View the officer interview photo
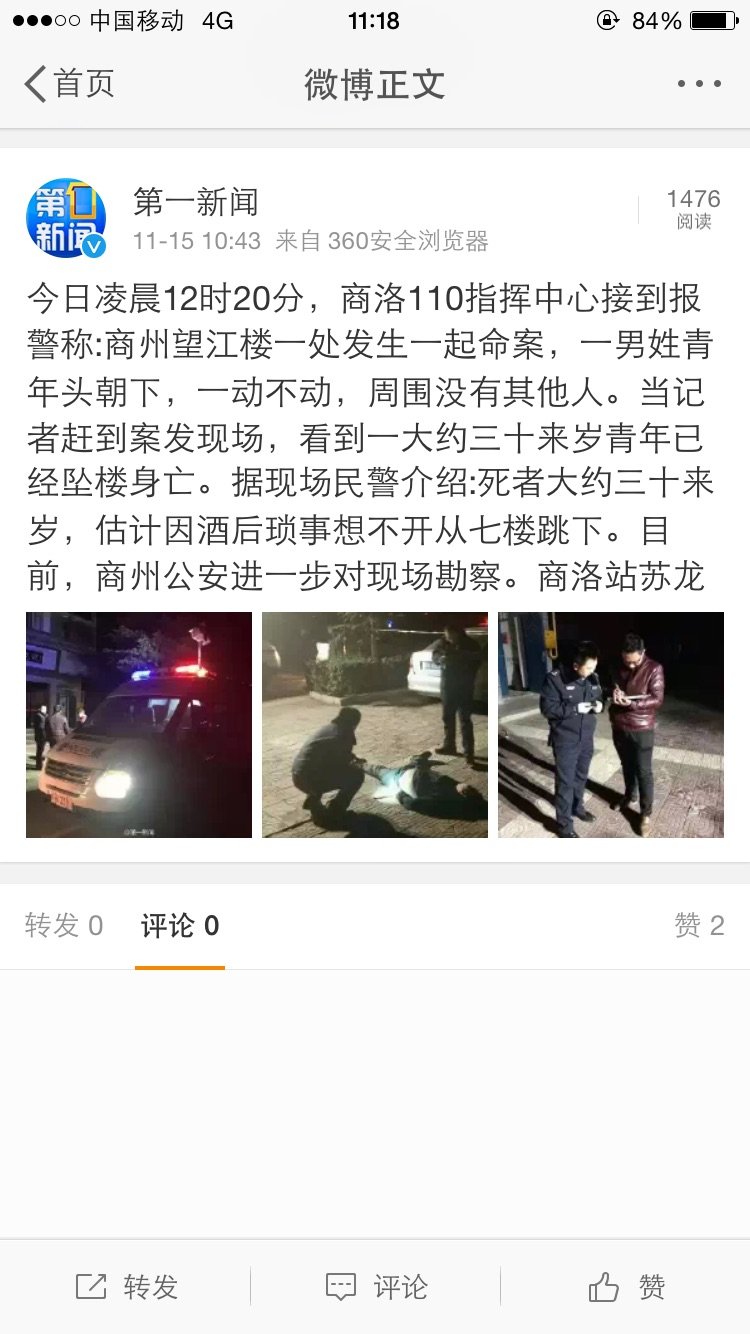750x1334 pixels. [x=611, y=725]
